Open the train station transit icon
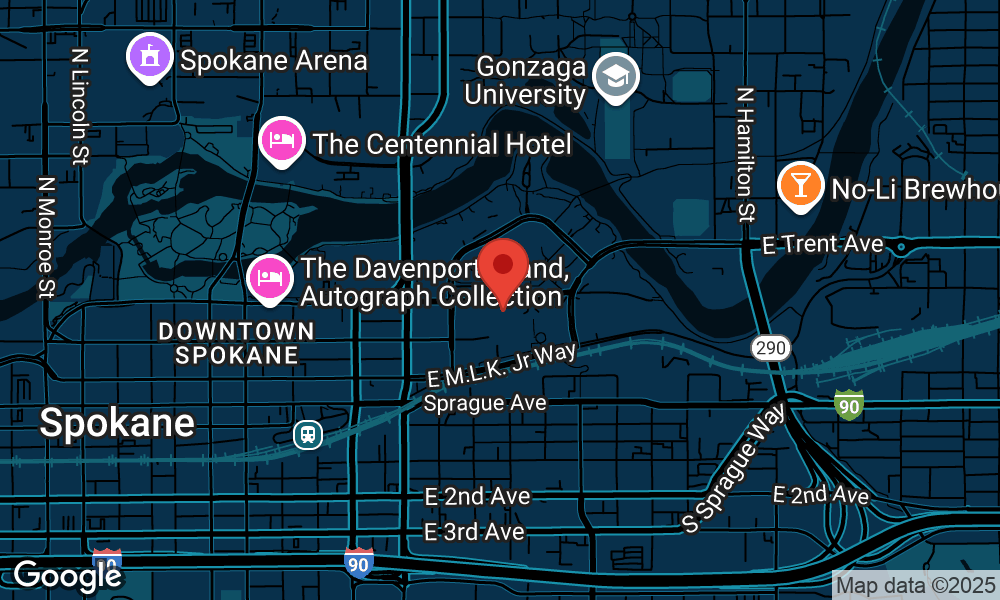1000x600 pixels. click(x=308, y=435)
